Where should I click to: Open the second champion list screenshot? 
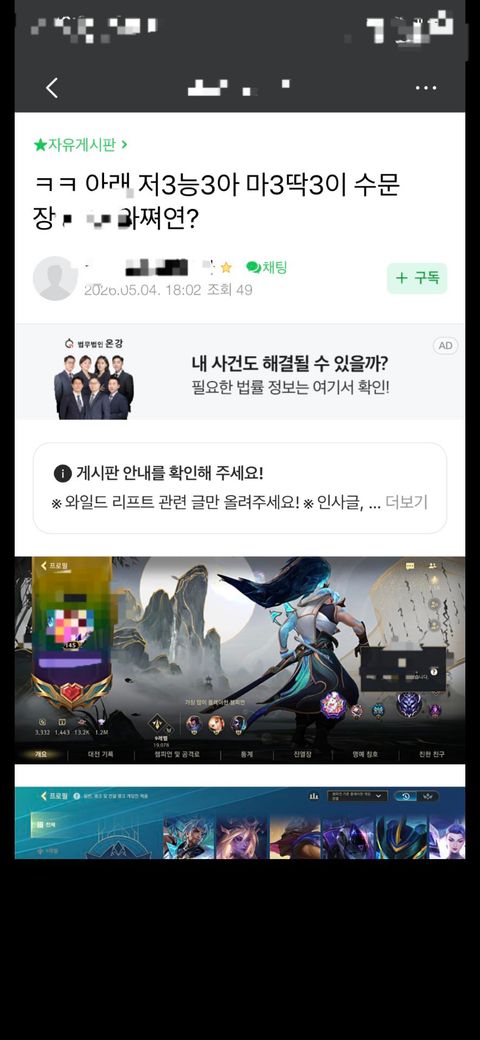pos(240,822)
